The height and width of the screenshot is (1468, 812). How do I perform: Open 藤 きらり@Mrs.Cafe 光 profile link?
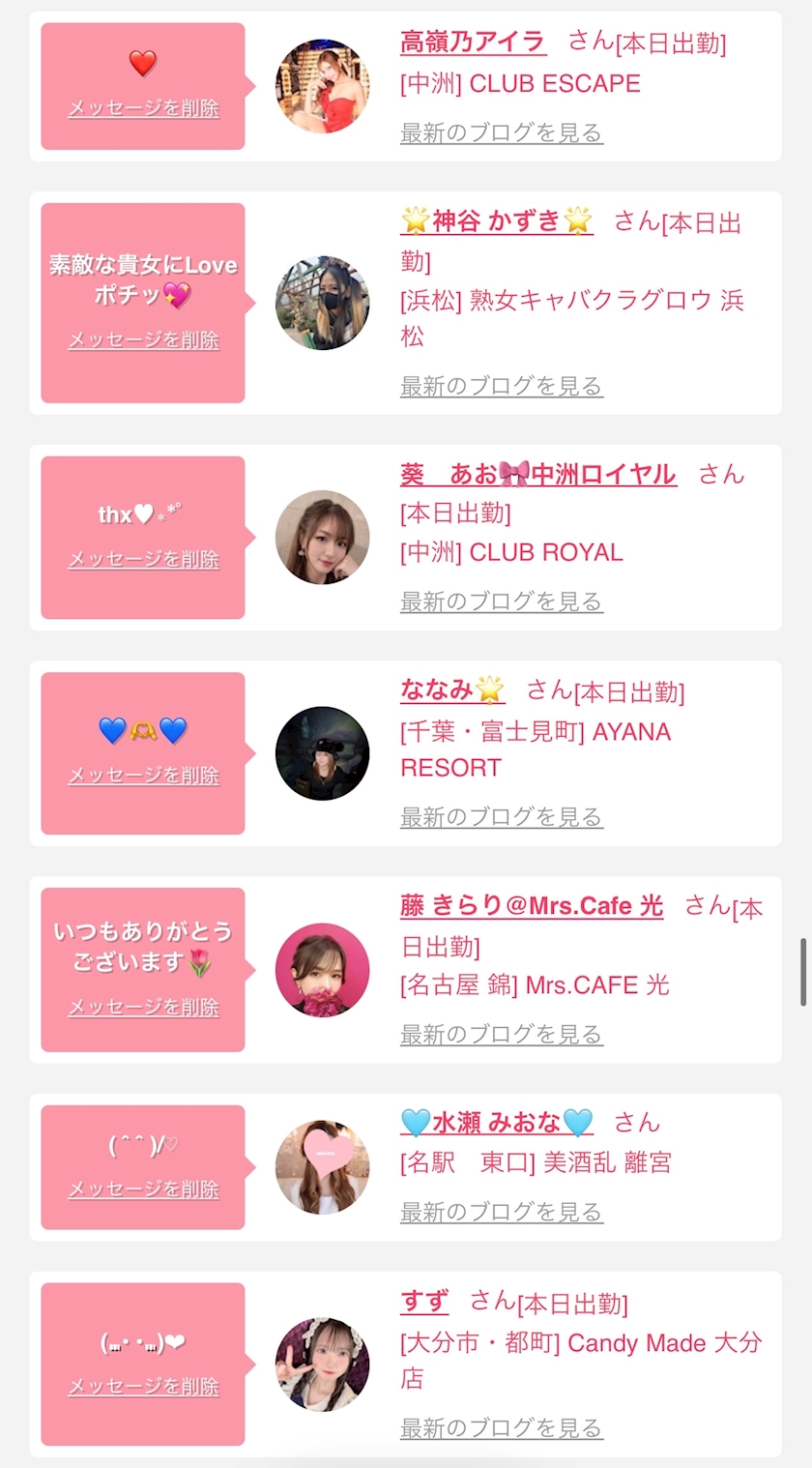[x=532, y=906]
